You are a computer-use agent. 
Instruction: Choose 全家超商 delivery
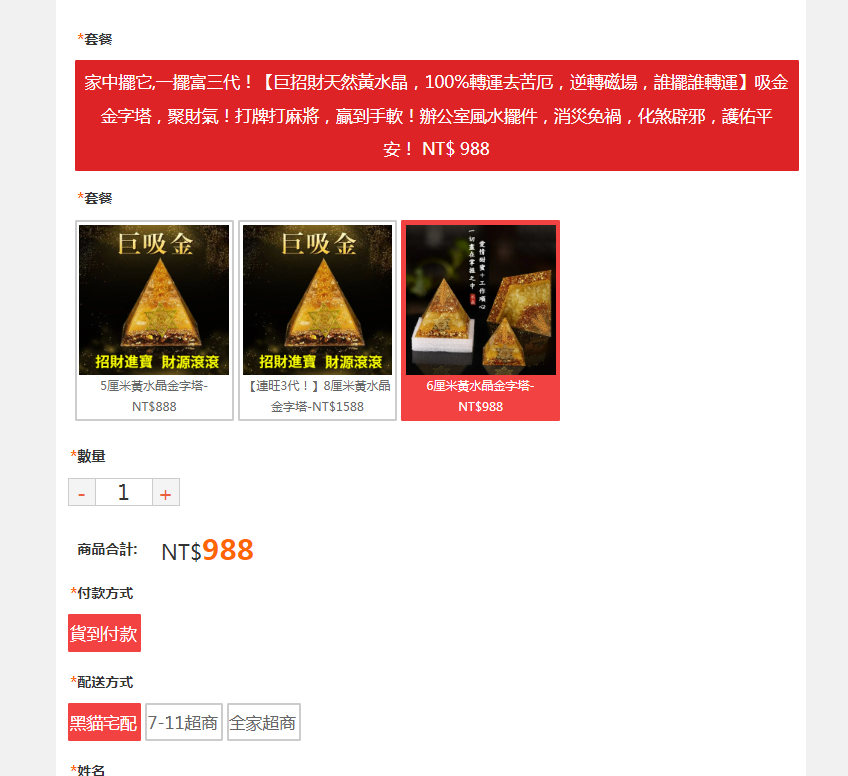tap(263, 722)
